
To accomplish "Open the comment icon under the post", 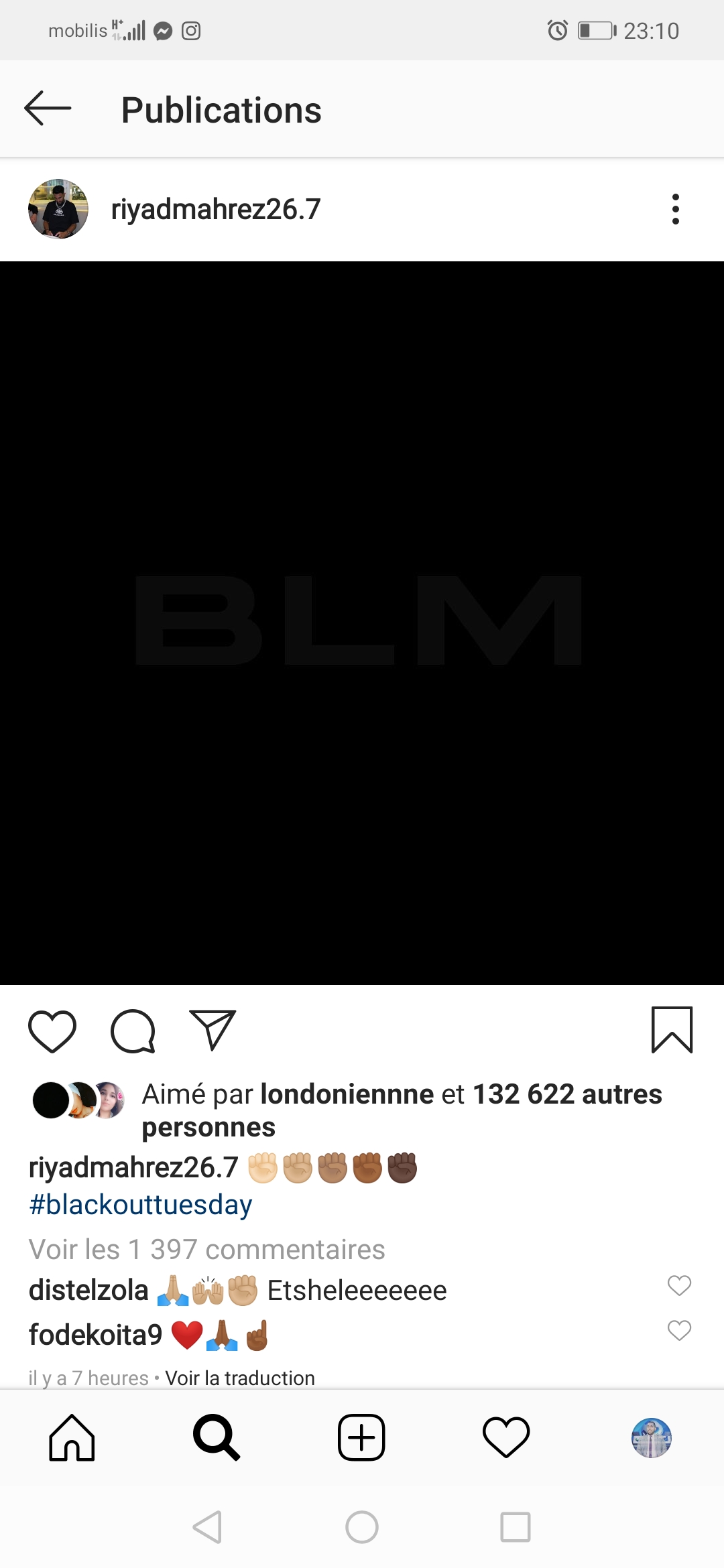I will 133,1031.
